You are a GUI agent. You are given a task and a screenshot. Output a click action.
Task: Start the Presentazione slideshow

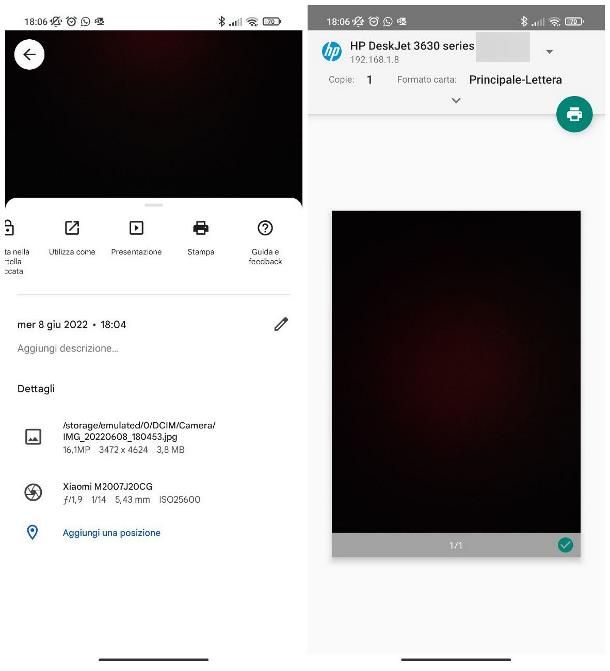pos(136,238)
